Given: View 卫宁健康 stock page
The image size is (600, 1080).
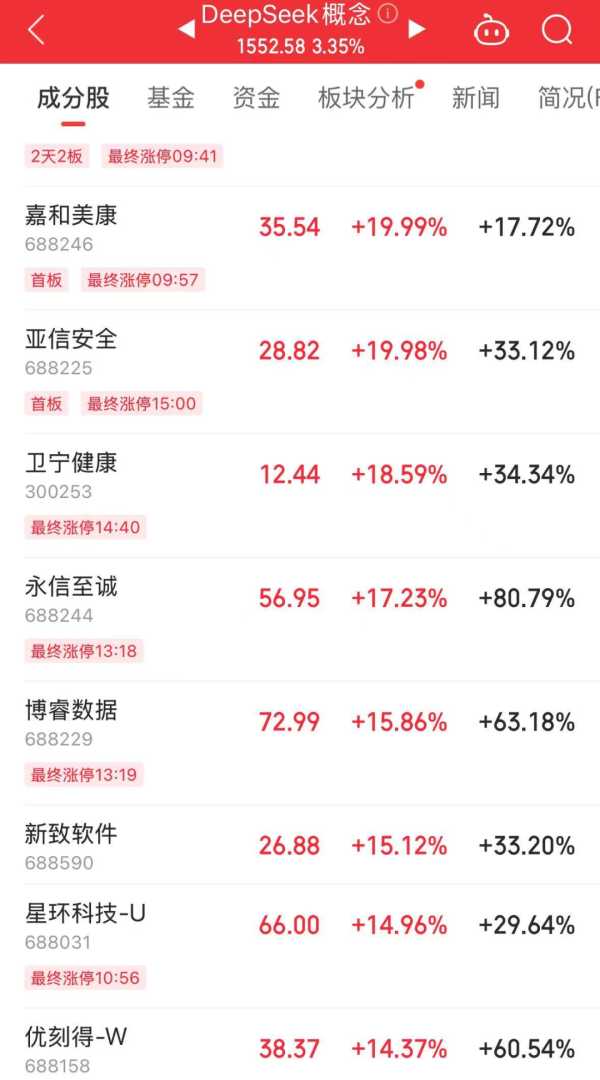Looking at the screenshot, I should (71, 463).
